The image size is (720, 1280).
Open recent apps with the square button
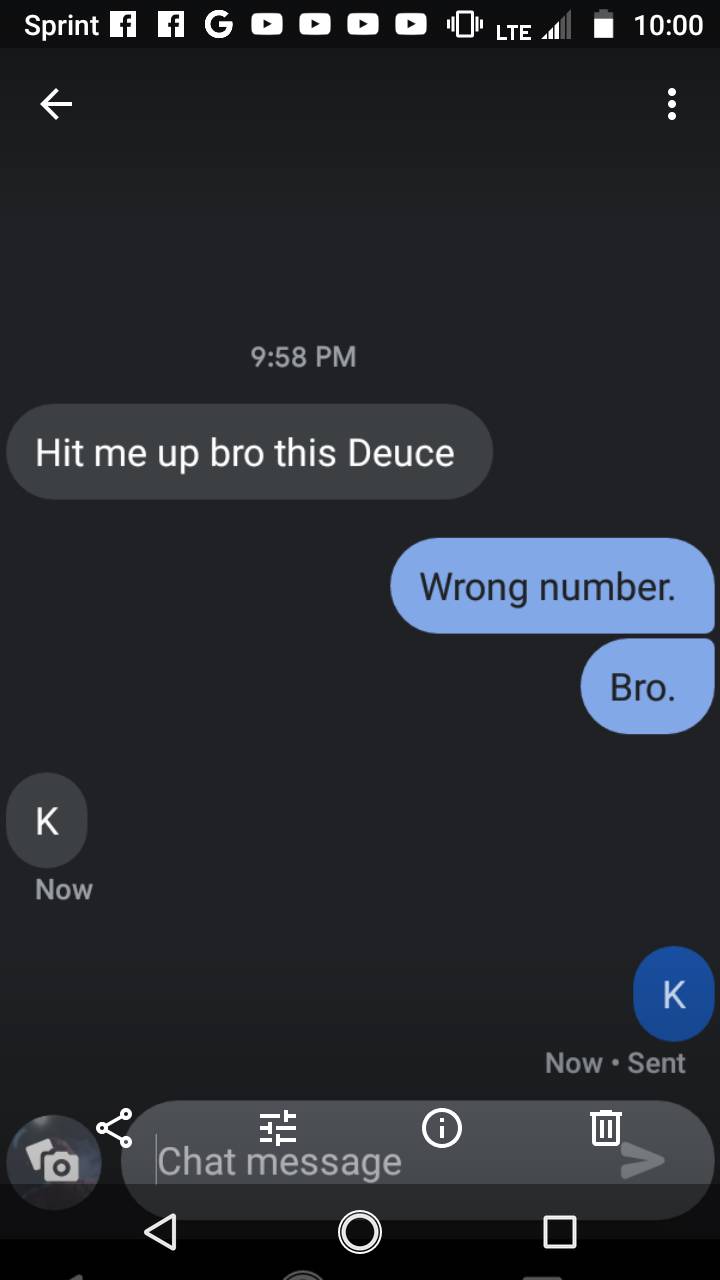click(x=560, y=1233)
